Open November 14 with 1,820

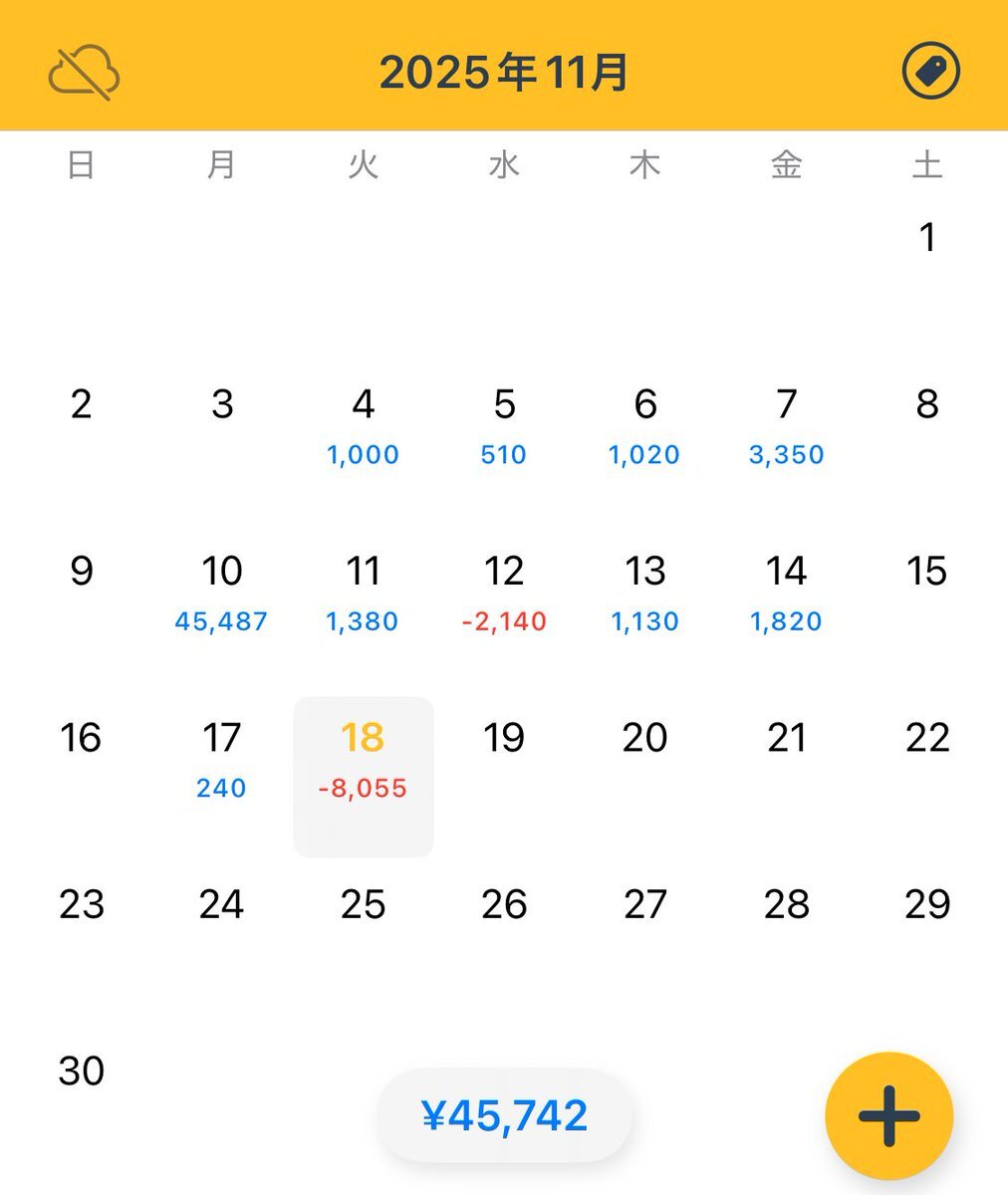786,593
